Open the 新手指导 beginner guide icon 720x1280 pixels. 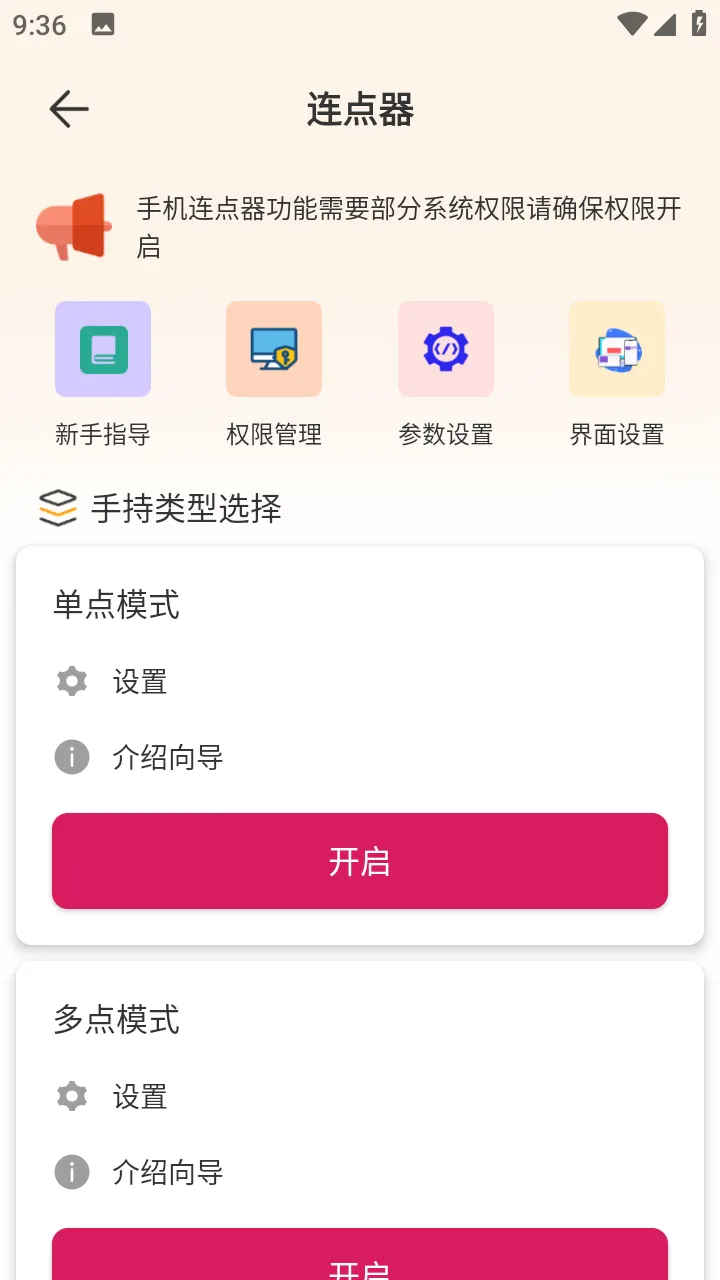click(x=103, y=349)
